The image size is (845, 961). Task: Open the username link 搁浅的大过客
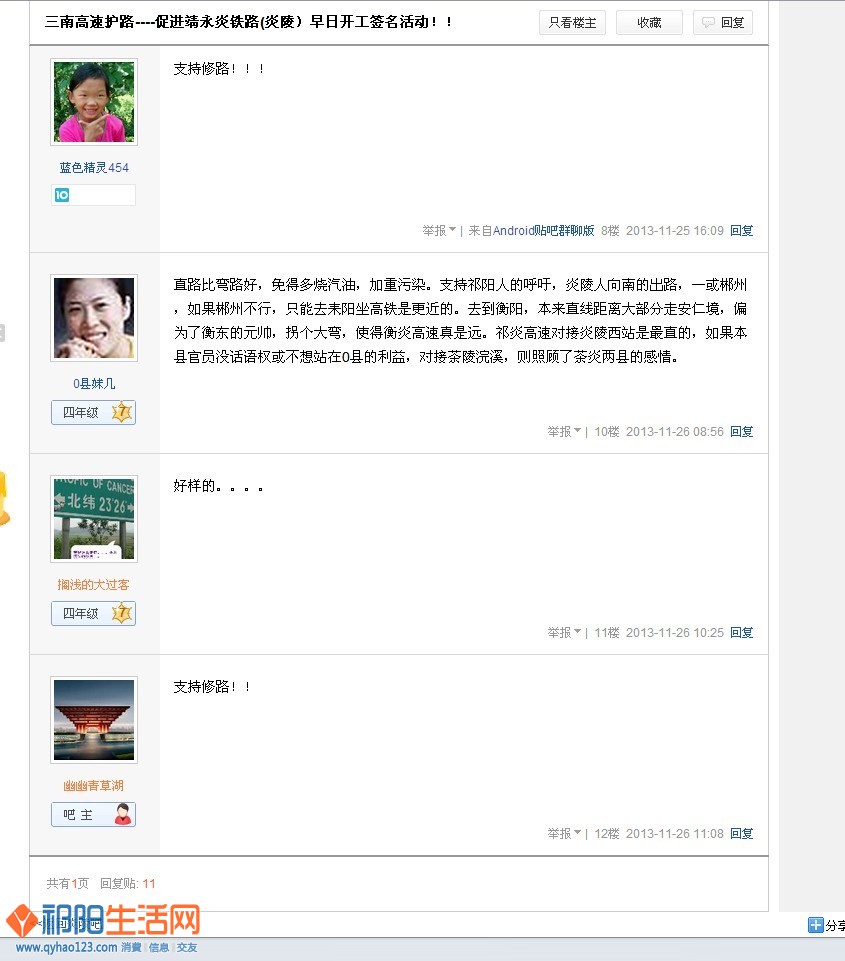[94, 585]
